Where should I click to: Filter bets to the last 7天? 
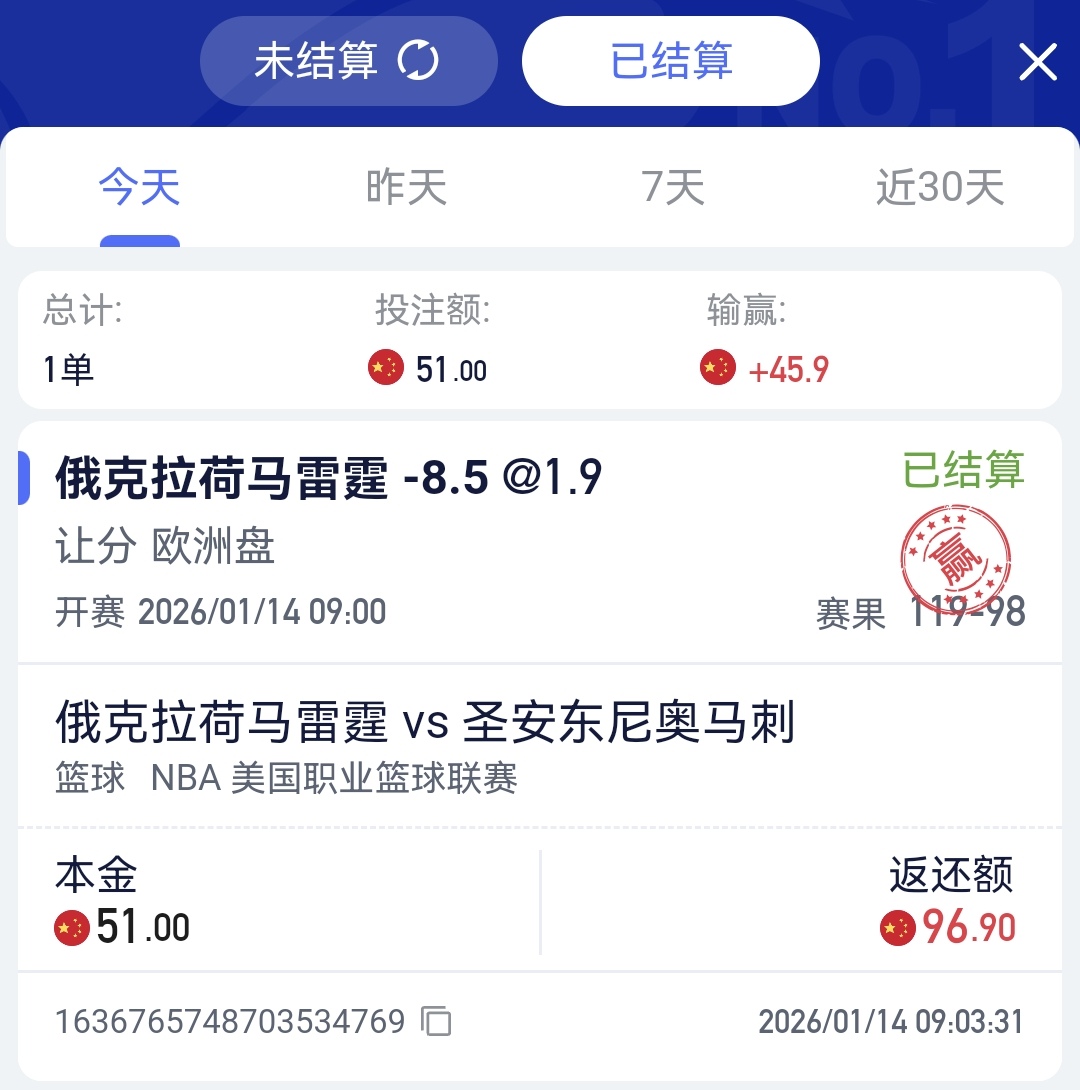[x=673, y=188]
